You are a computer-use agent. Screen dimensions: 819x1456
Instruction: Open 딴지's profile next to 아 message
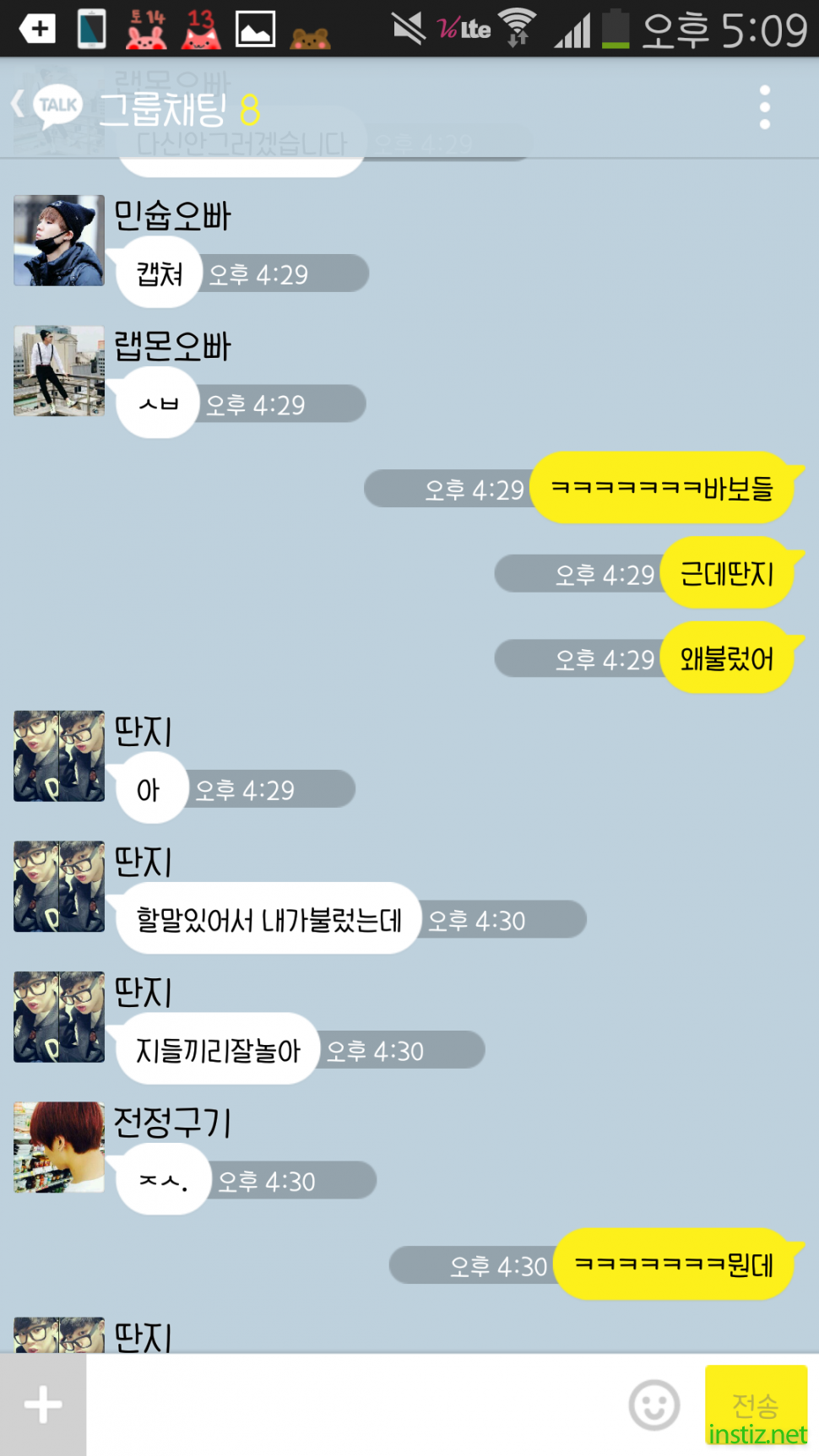(59, 755)
